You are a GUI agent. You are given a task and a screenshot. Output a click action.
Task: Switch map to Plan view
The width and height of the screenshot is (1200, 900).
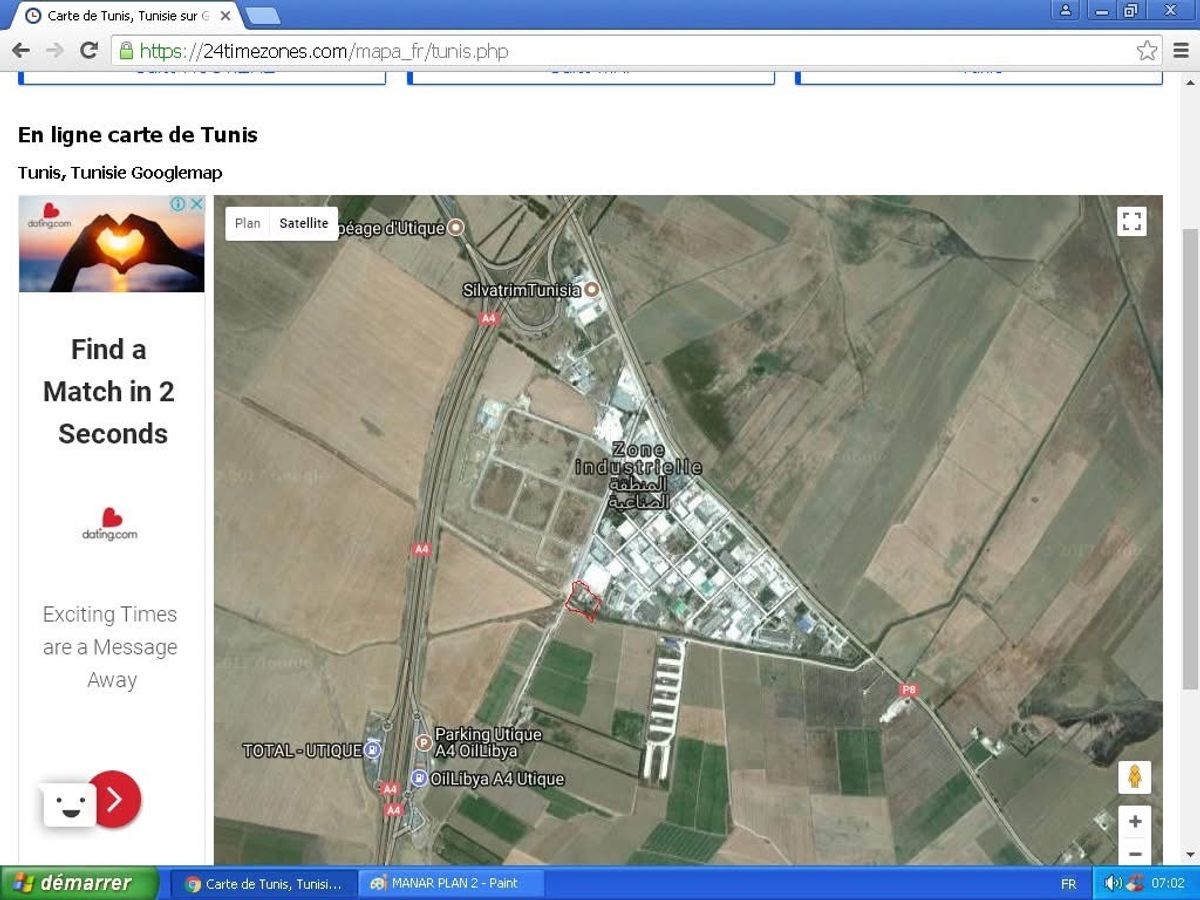pos(248,223)
